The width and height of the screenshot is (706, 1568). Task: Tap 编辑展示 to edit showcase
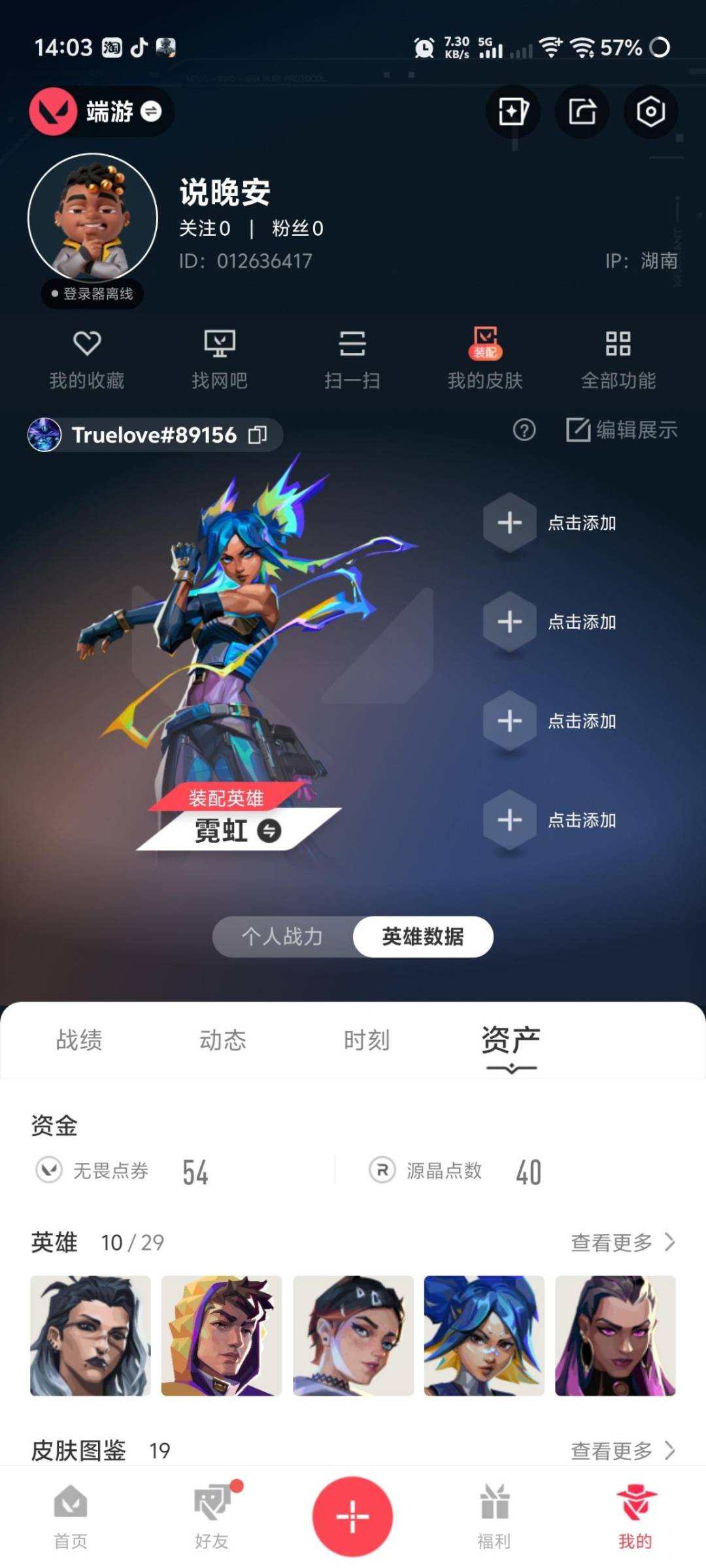[621, 431]
